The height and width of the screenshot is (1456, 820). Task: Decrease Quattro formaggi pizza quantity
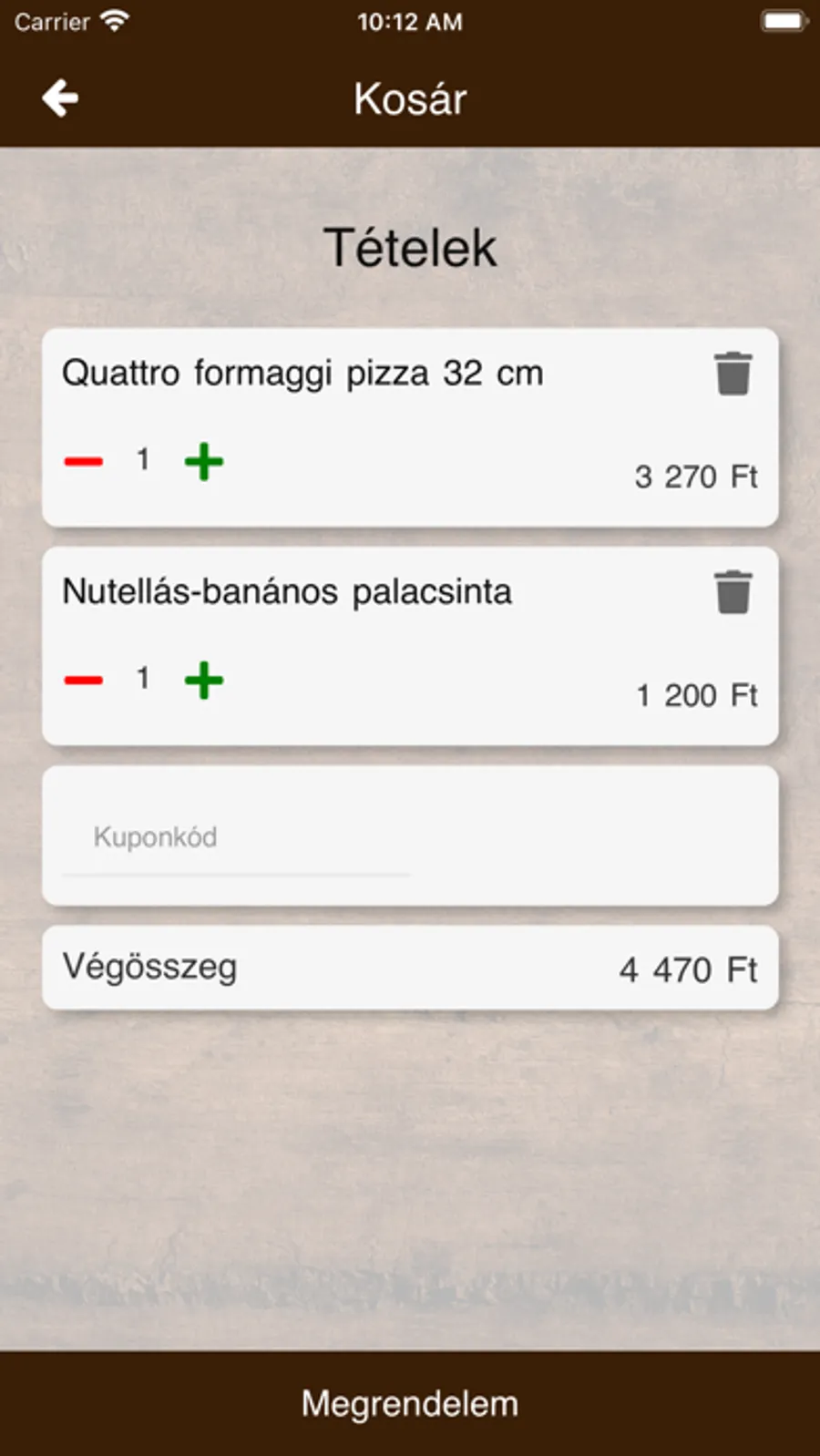tap(83, 461)
